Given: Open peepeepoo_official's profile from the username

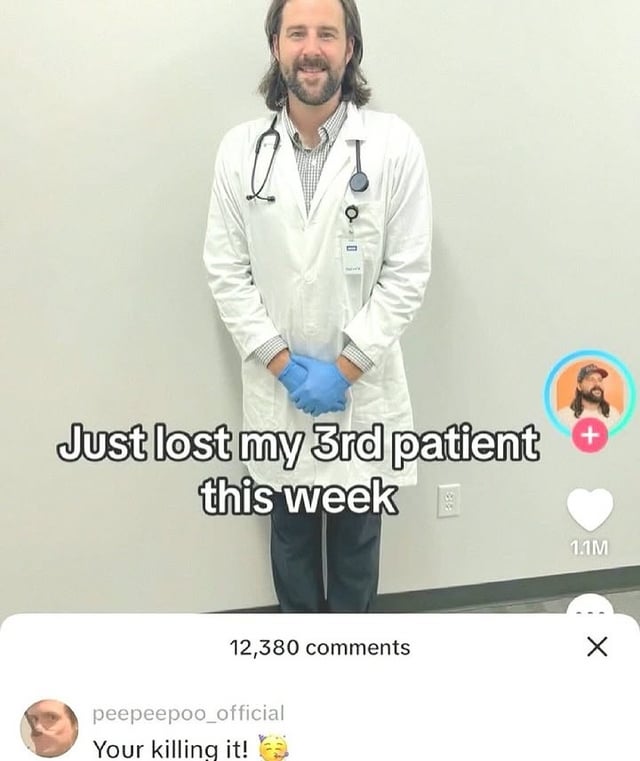Looking at the screenshot, I should [x=188, y=713].
